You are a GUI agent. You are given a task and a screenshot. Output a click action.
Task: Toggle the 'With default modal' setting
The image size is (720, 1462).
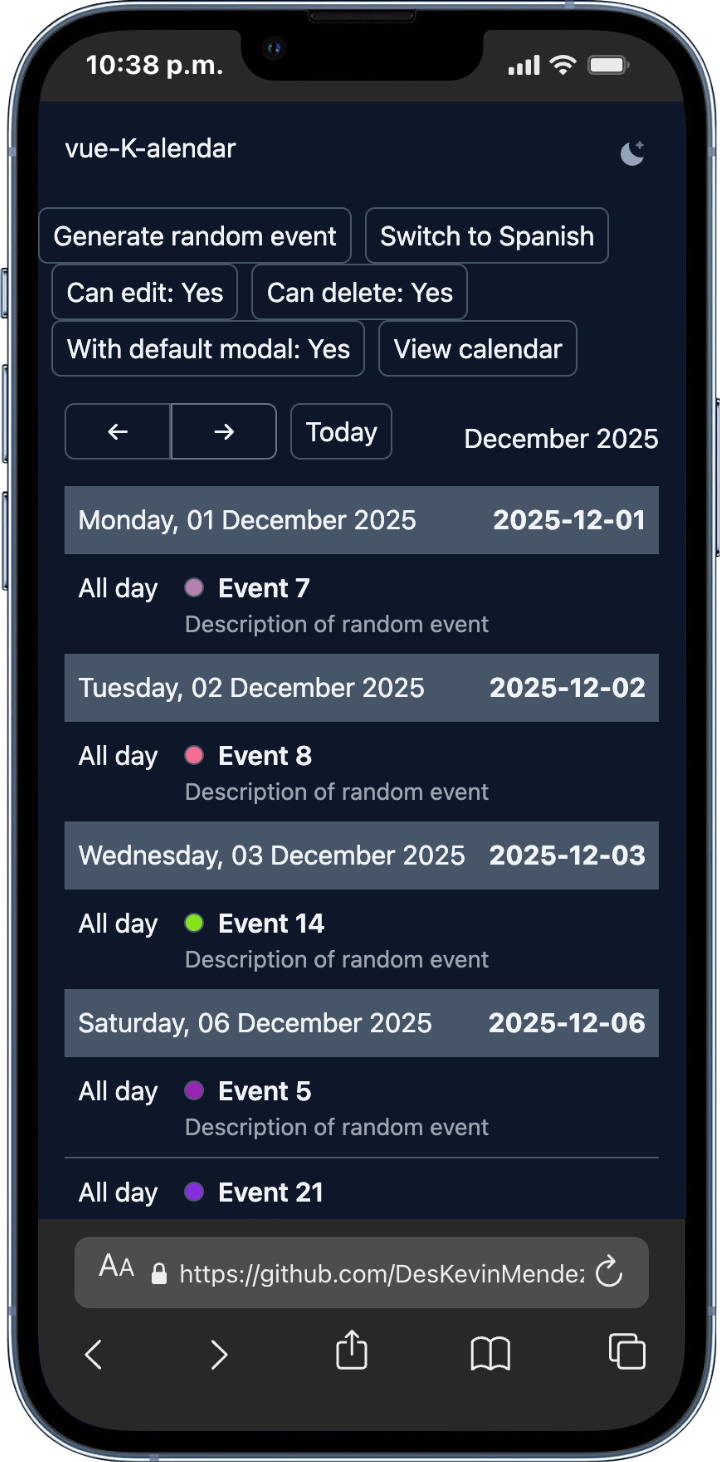tap(207, 348)
